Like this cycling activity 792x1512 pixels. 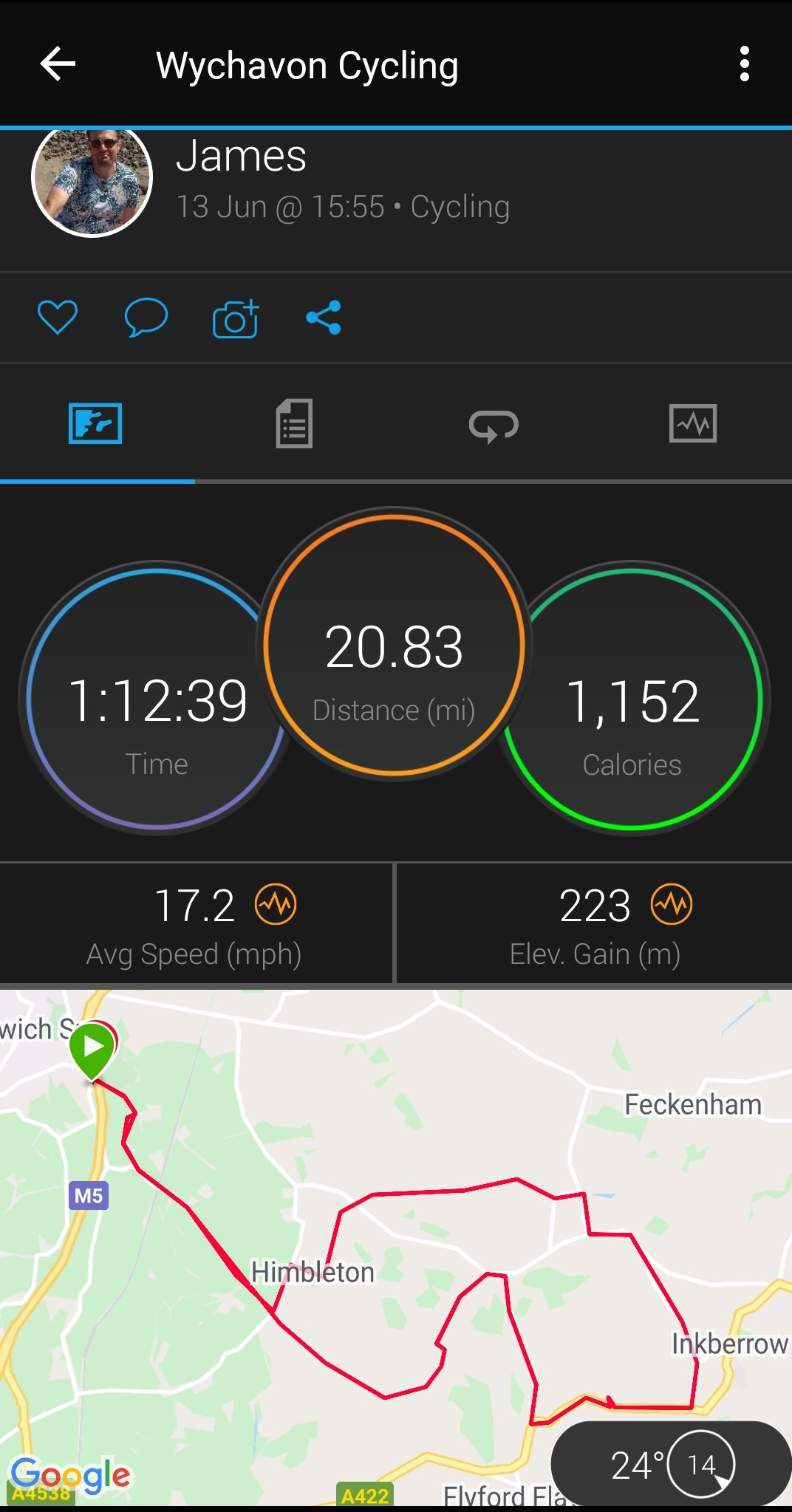(x=58, y=318)
